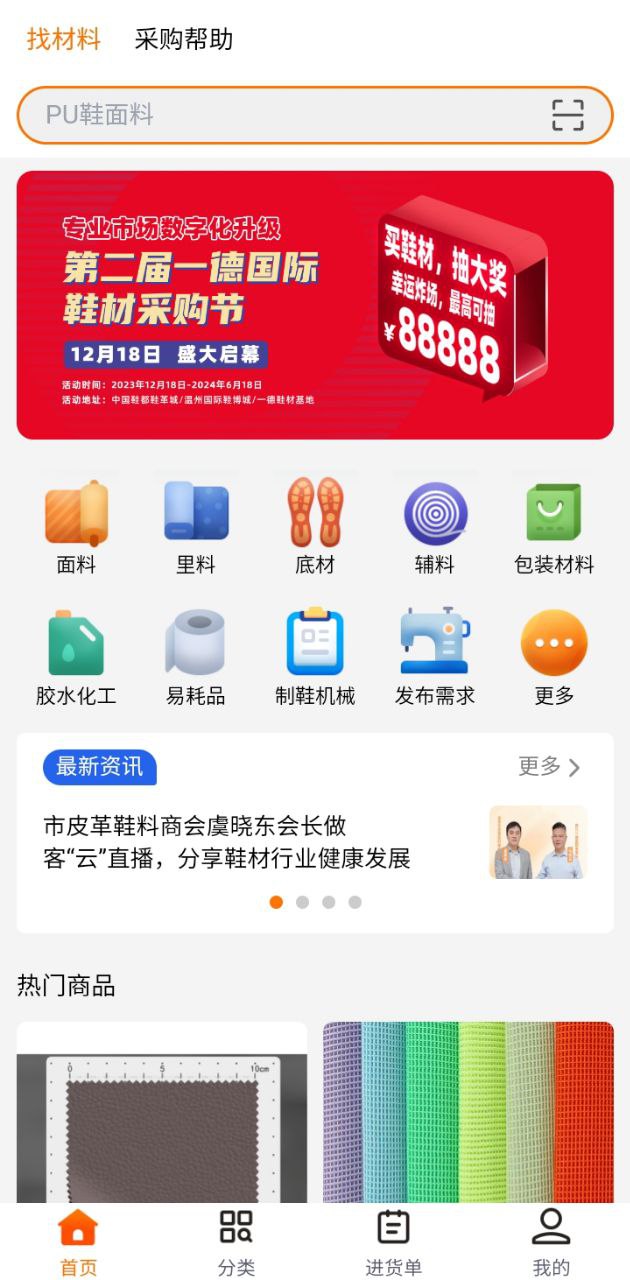Show 更多 categories via the orange dots icon
630x1280 pixels.
click(x=554, y=657)
